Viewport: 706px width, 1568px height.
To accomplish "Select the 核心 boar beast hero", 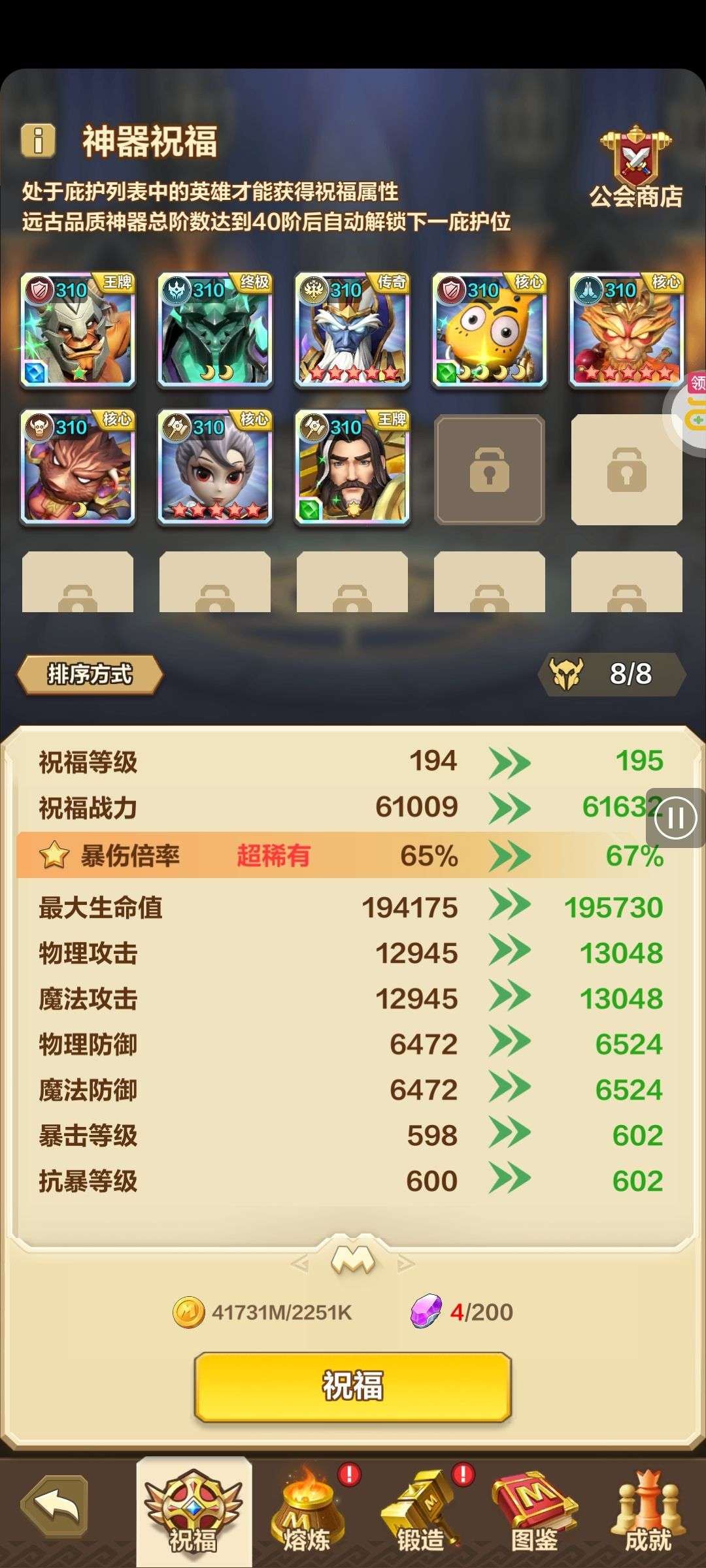I will coord(78,467).
